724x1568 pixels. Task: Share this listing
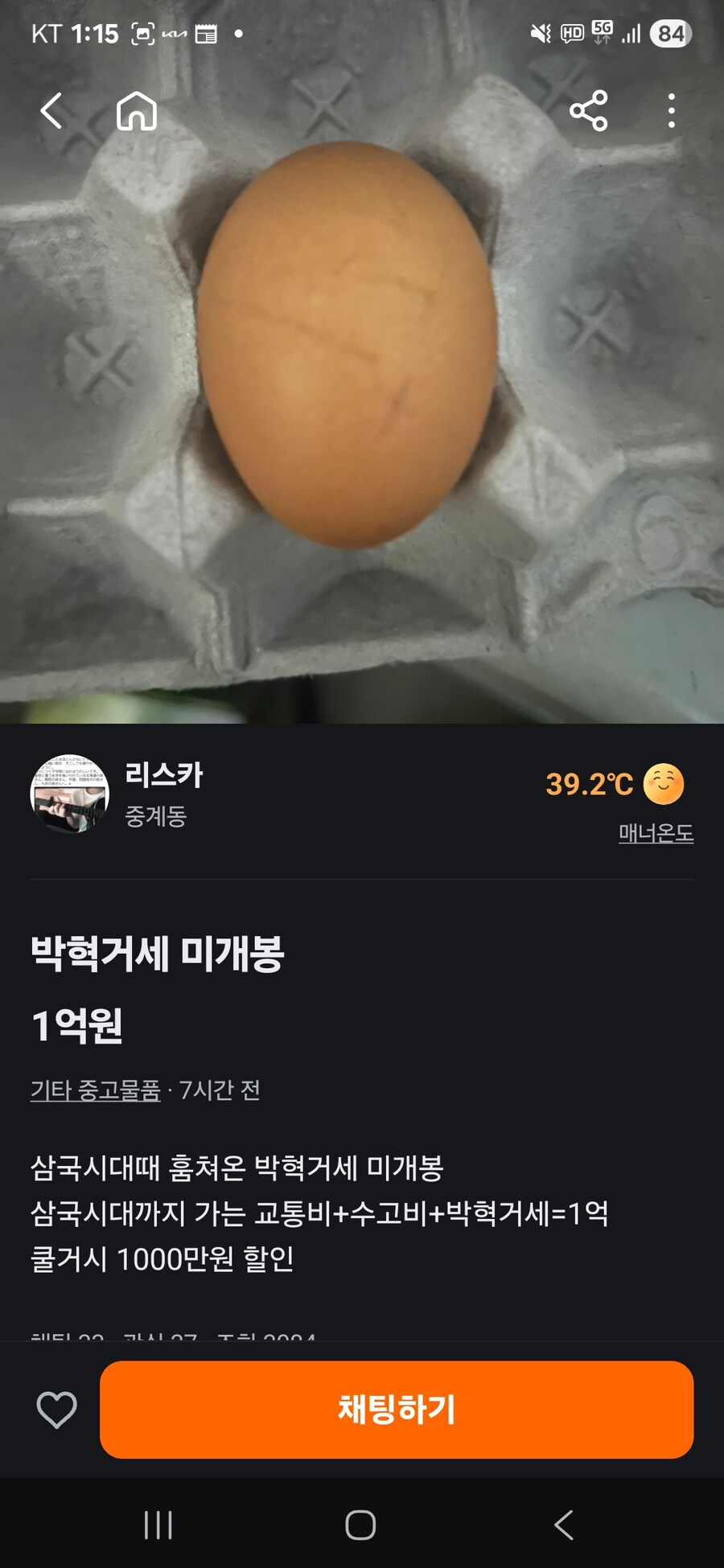588,111
